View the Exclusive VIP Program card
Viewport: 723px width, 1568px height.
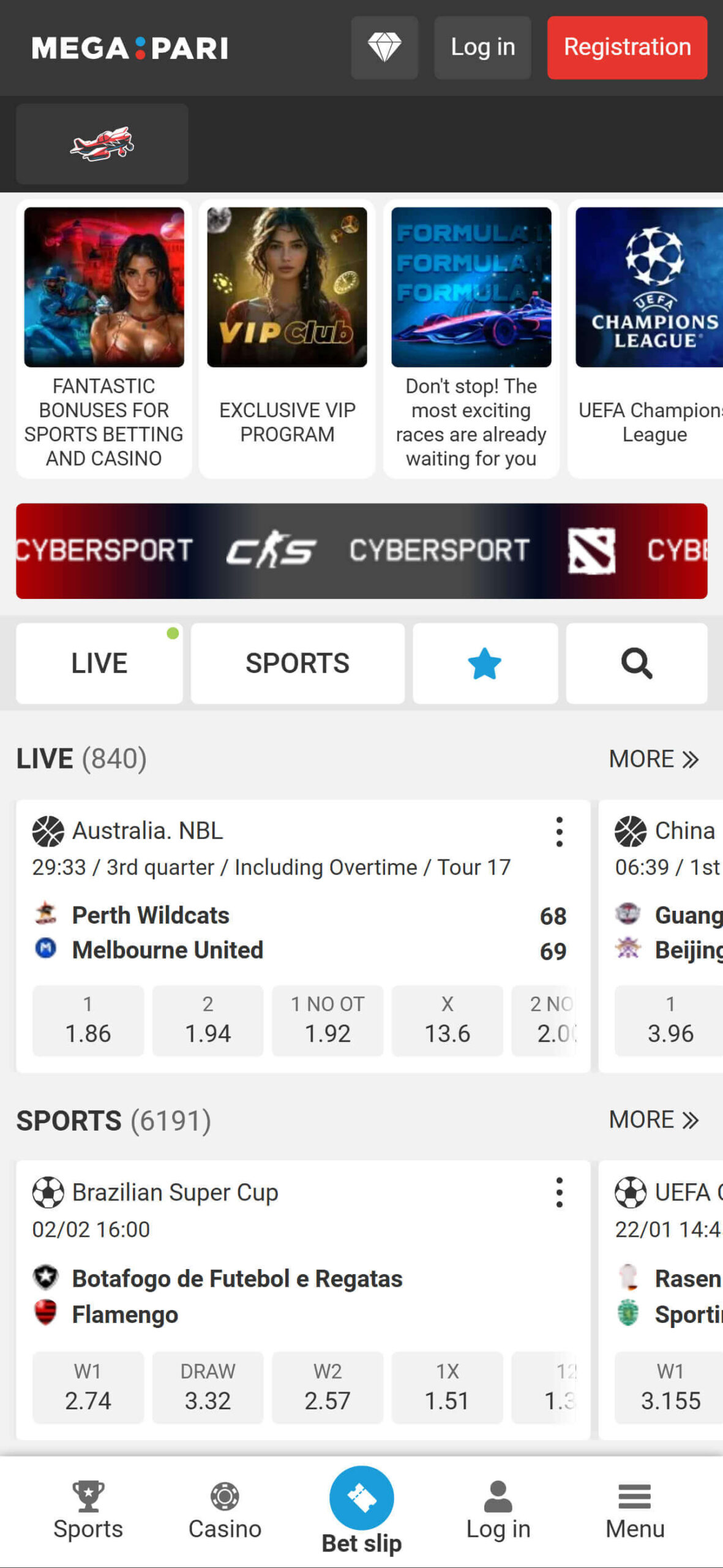(287, 338)
